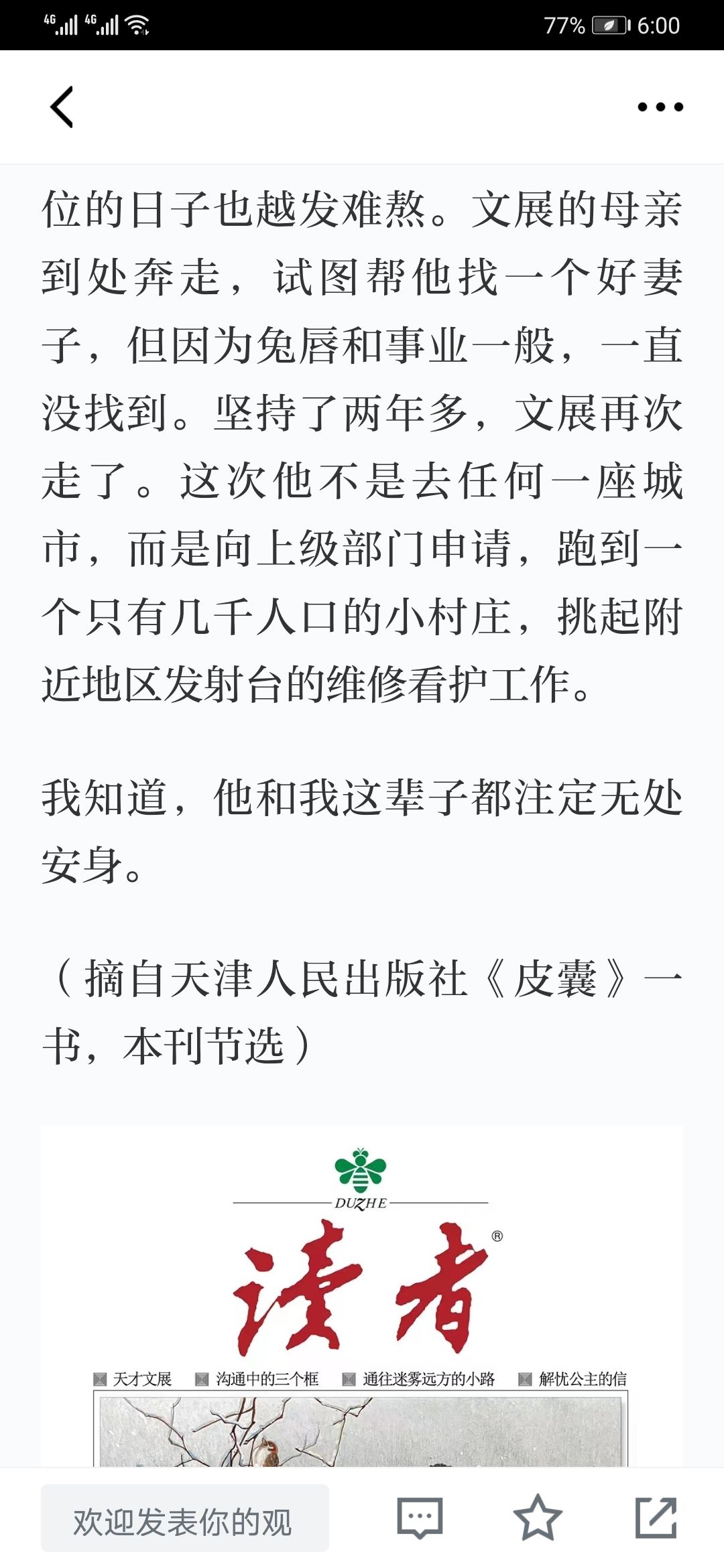
Task: Open the comments speech-bubble icon
Action: [x=420, y=1518]
